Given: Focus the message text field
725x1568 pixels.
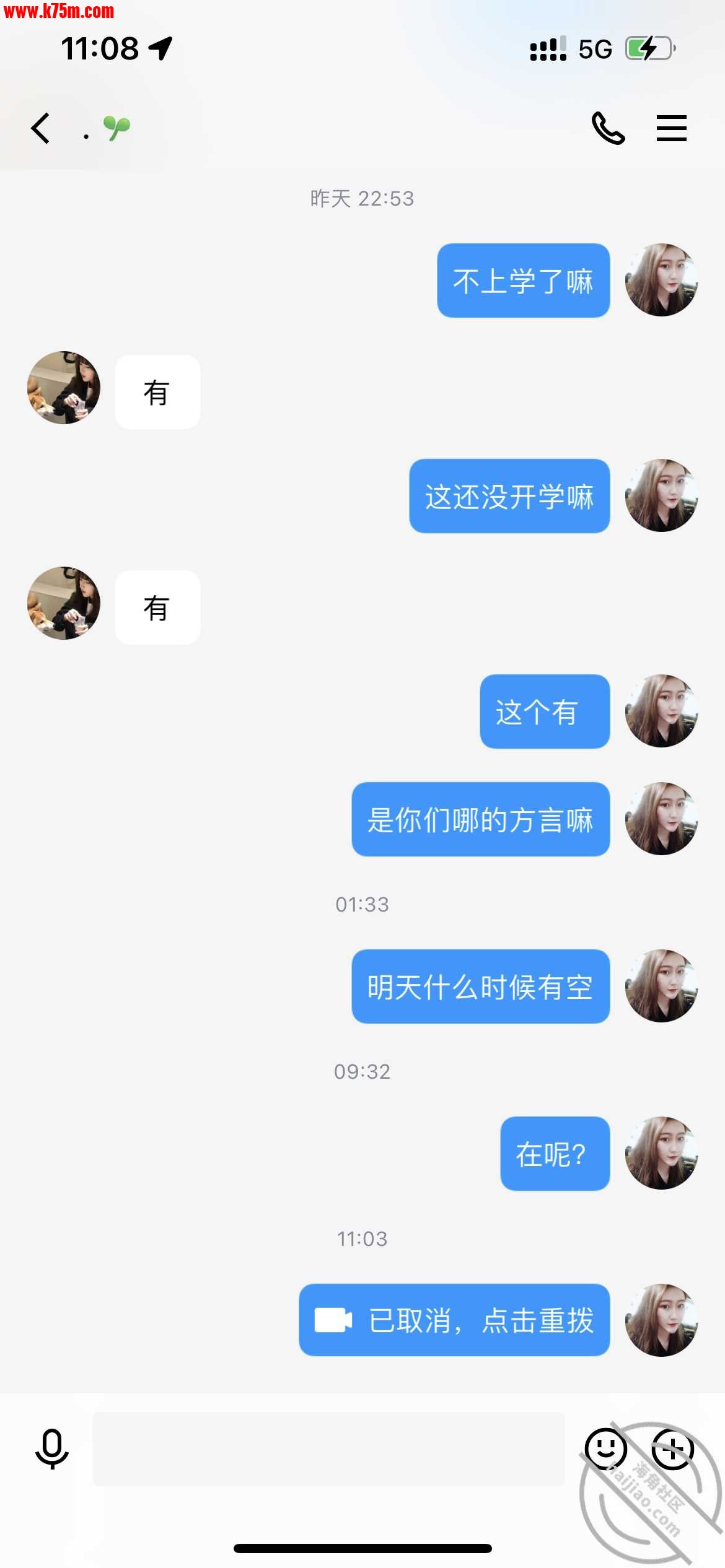Looking at the screenshot, I should [x=328, y=1448].
